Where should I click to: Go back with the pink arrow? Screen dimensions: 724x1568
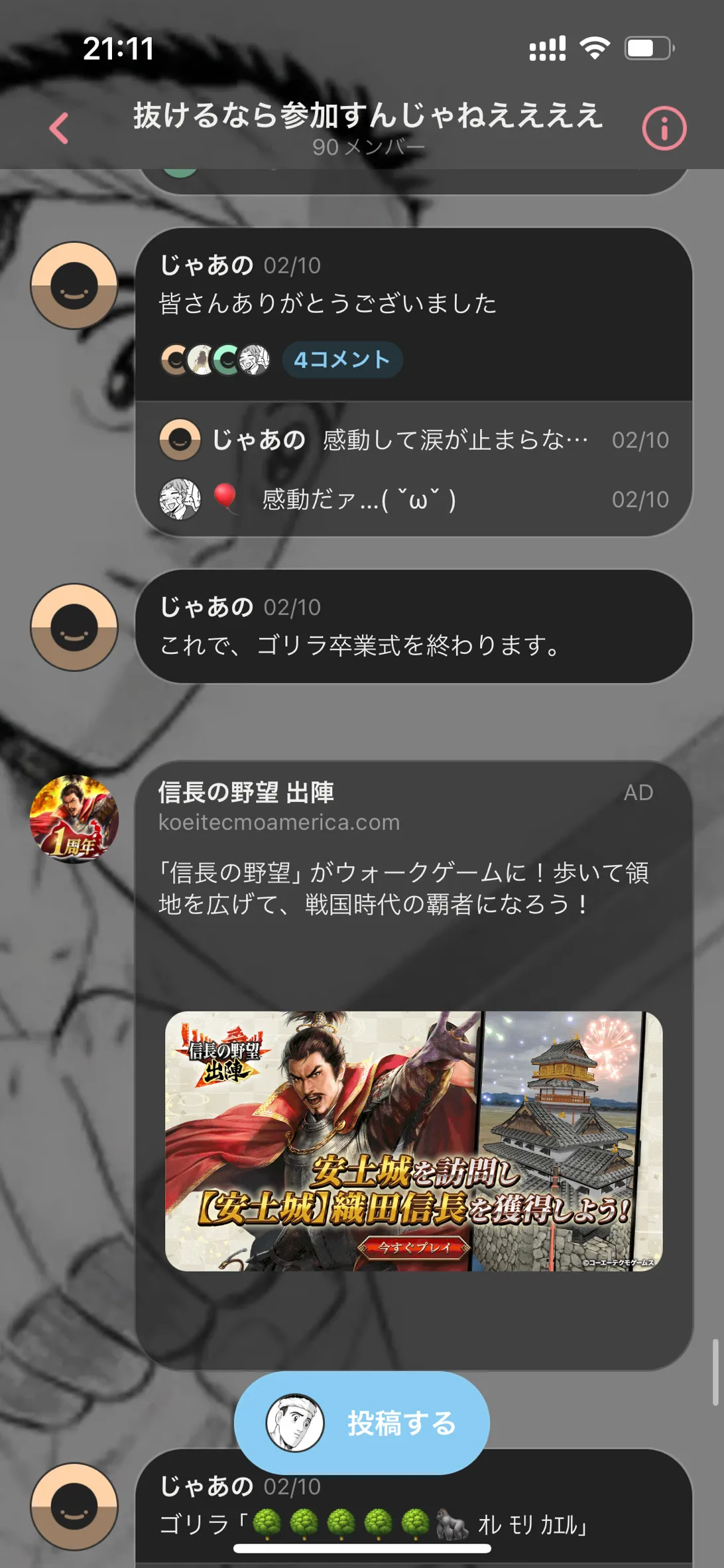59,128
